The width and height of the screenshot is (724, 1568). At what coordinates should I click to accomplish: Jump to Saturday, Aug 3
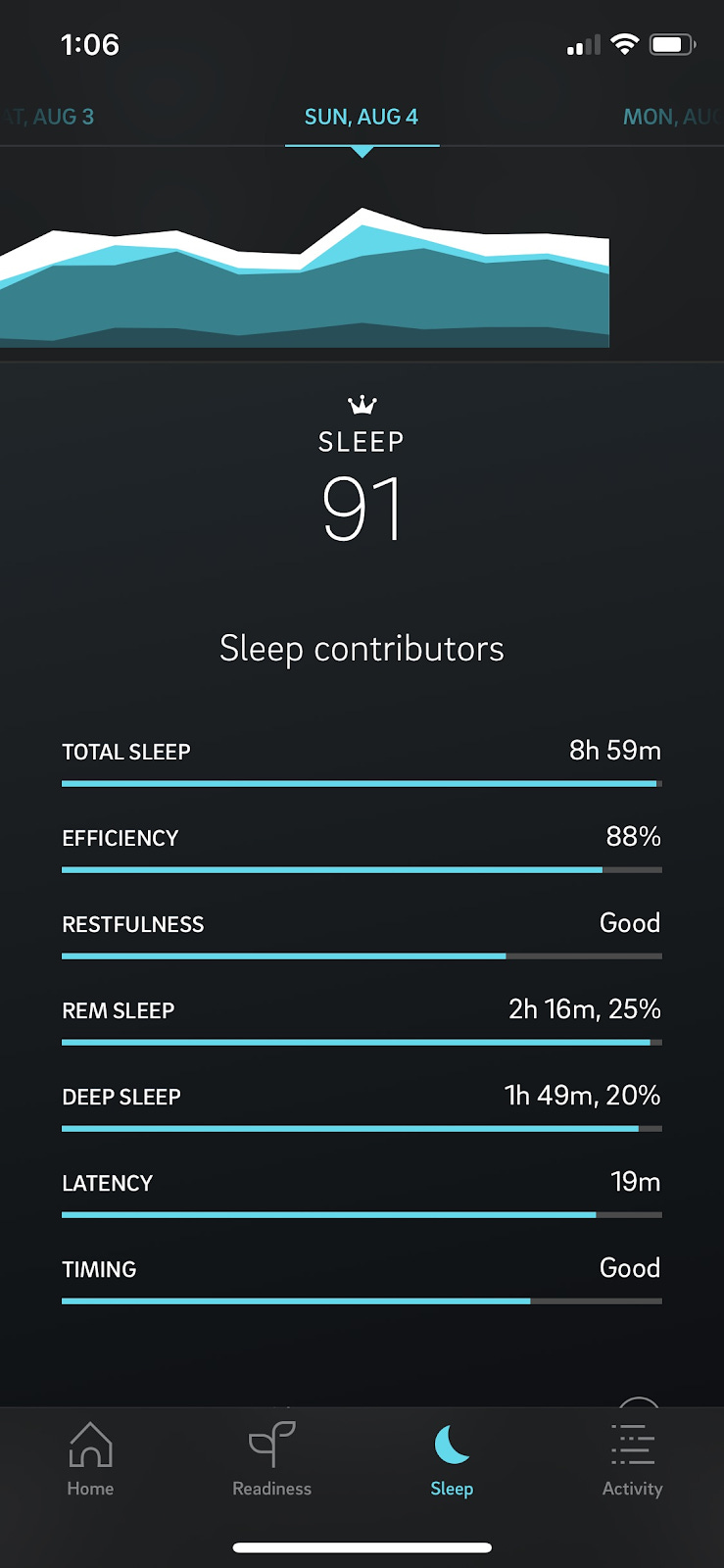[x=47, y=117]
